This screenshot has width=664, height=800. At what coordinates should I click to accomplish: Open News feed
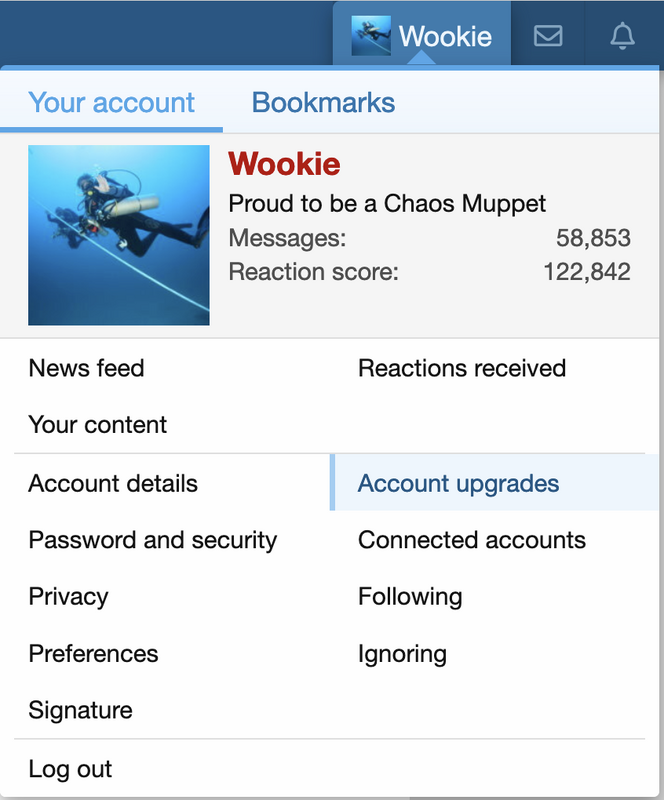pos(86,368)
